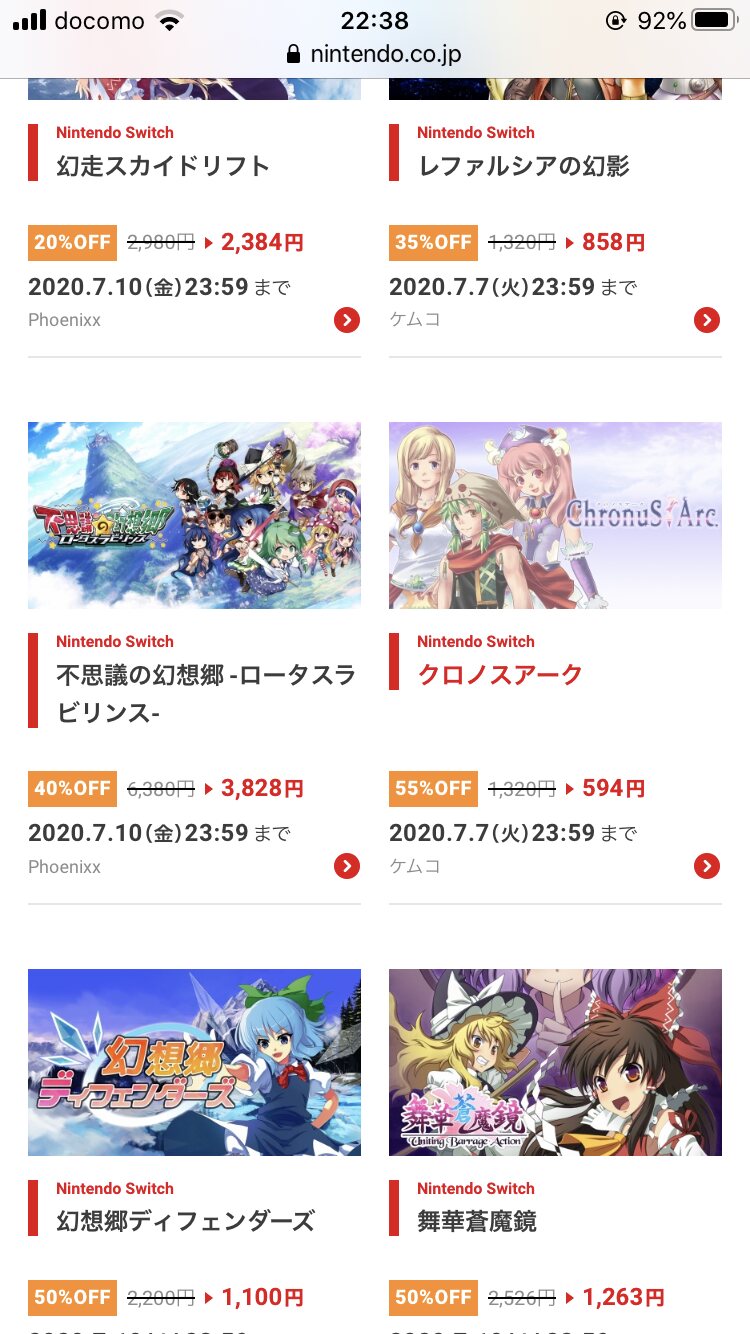Tap the red arrow under 不思議の幻想郷 3,828円
Viewport: 750px width, 1334px height.
tap(347, 866)
